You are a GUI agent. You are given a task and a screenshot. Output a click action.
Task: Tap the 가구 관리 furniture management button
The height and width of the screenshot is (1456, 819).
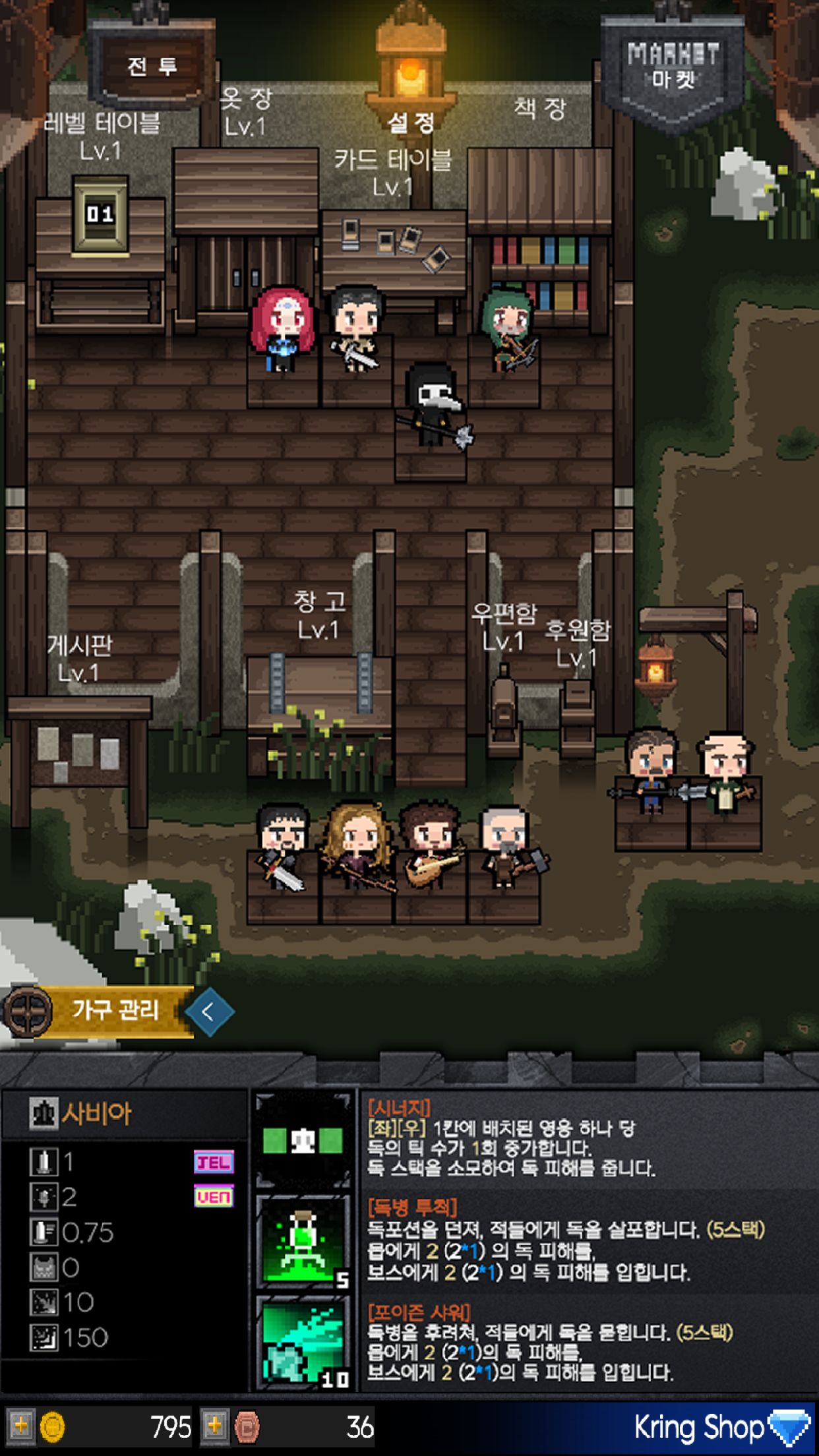[99, 1010]
